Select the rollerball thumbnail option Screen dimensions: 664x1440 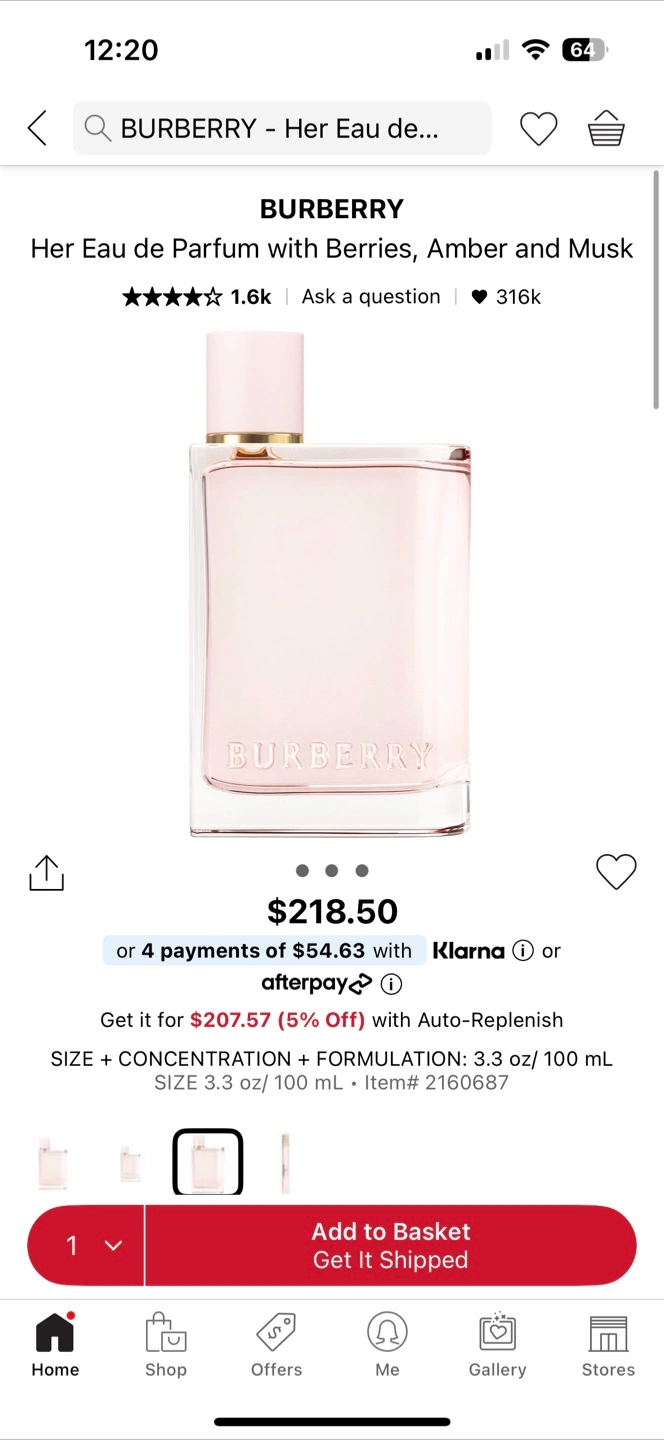coord(285,1163)
